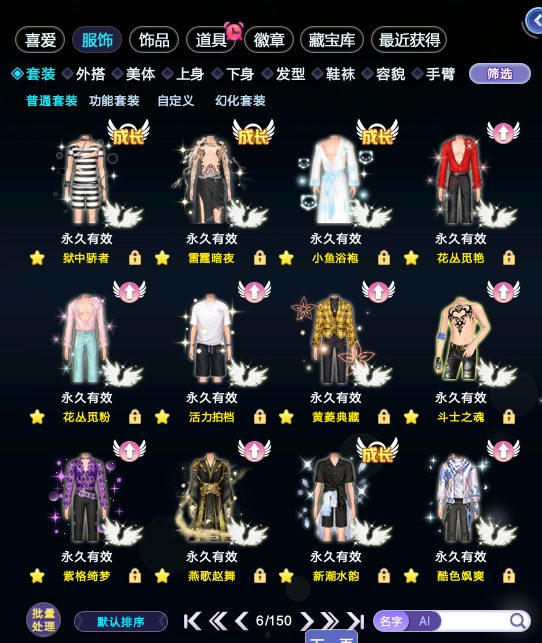Tap the lock icon next to 花丛觅艳
This screenshot has width=542, height=643.
tap(509, 258)
